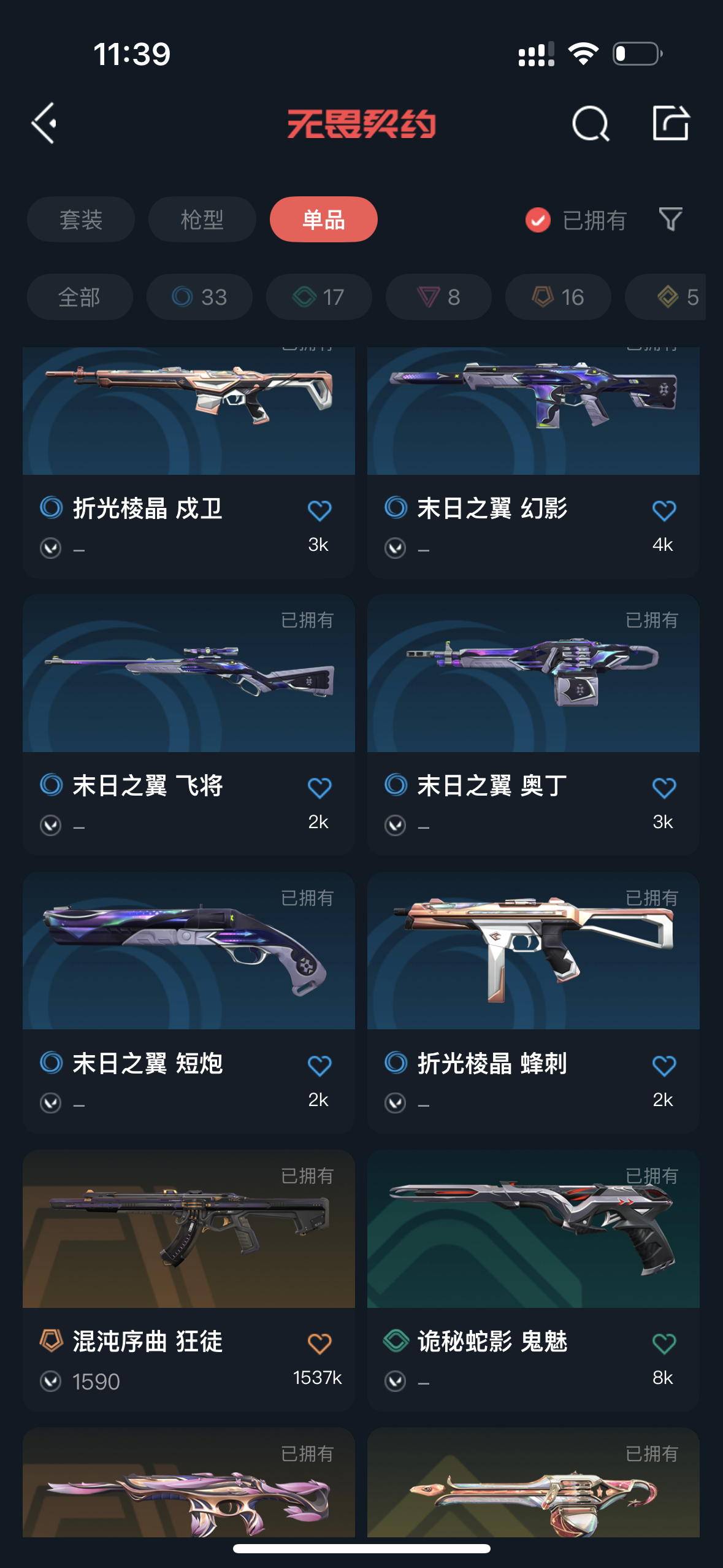
Task: Open the search icon
Action: tap(591, 123)
